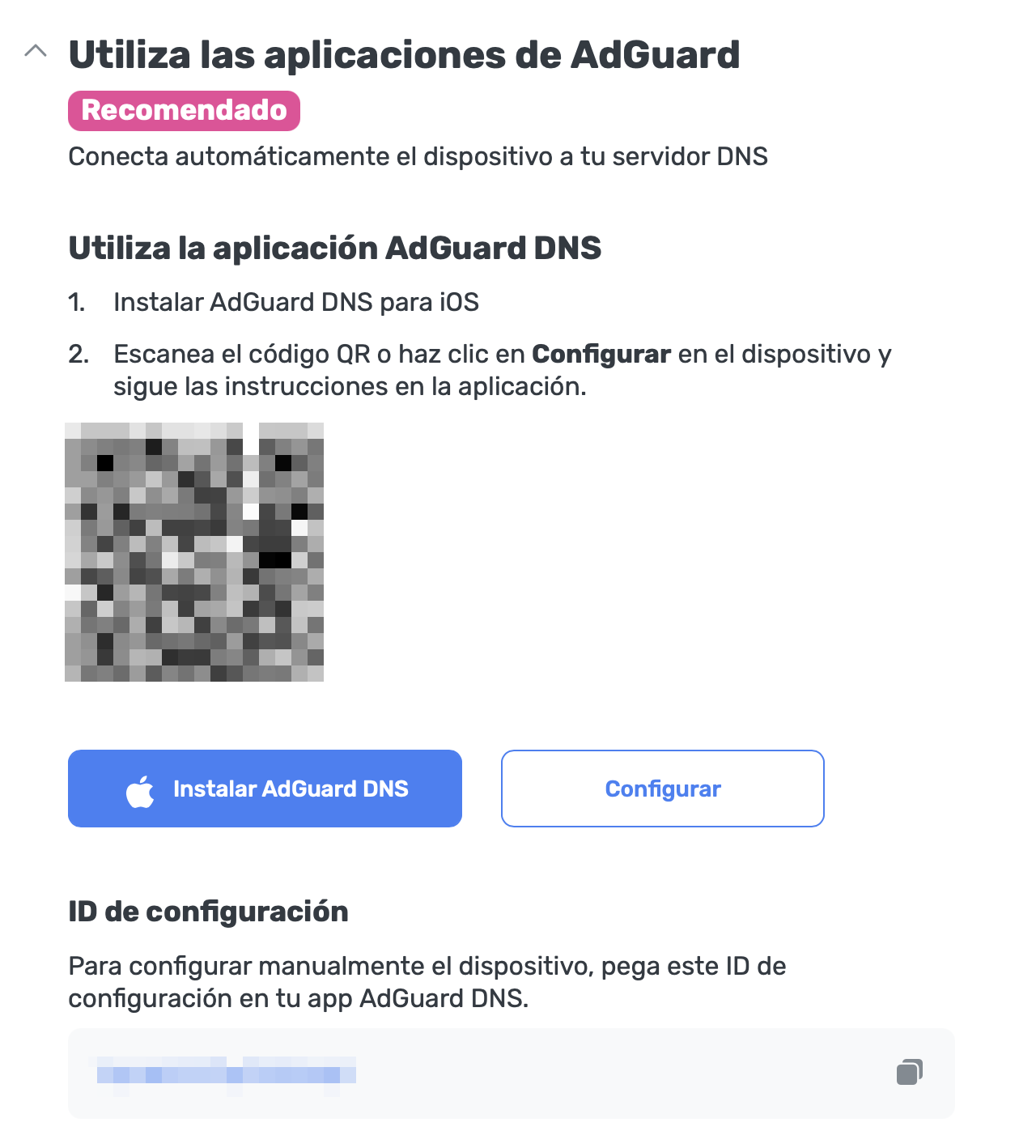Select the 'ID de configuración' section title

(x=208, y=911)
